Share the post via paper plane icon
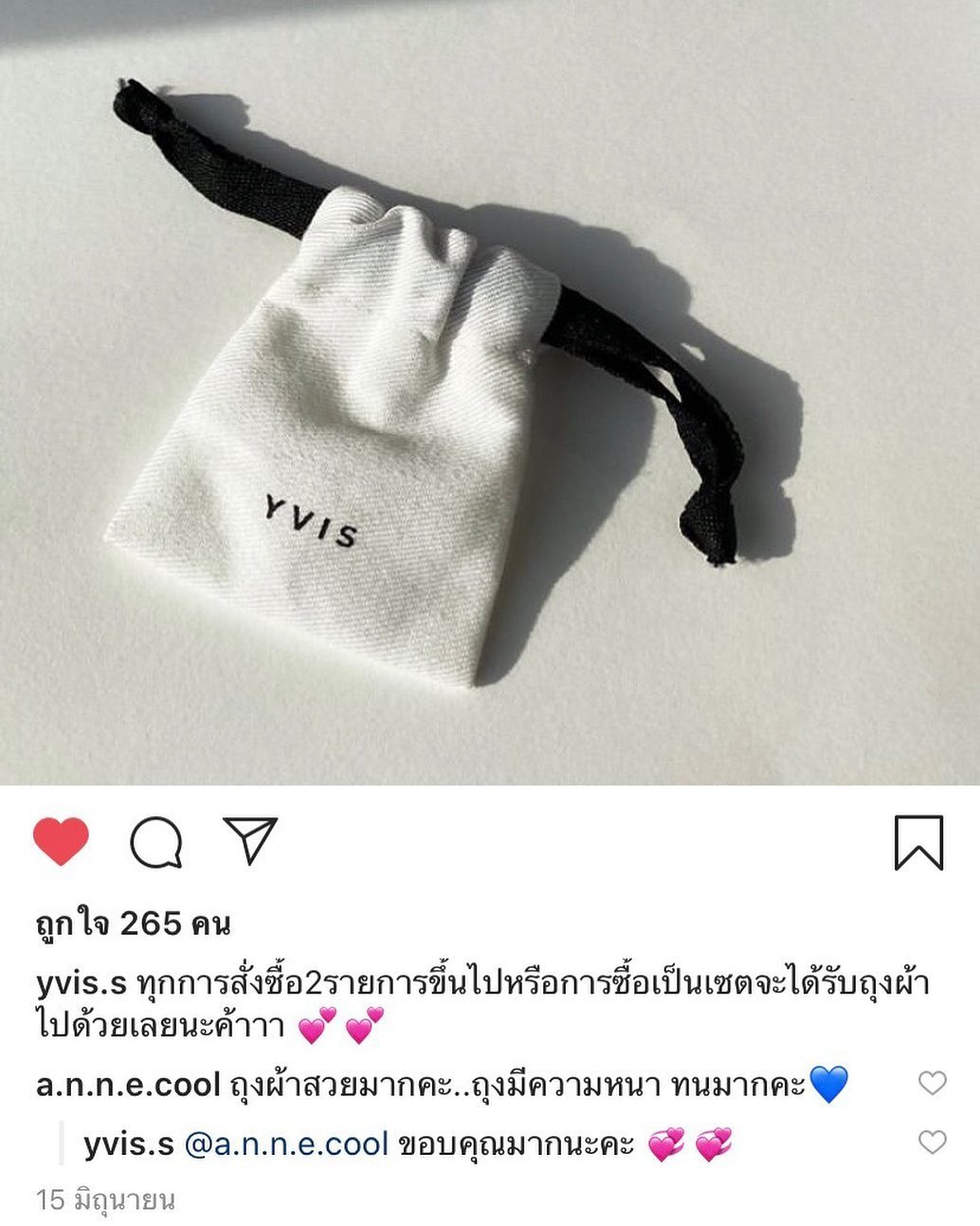The image size is (980, 1226). (x=250, y=840)
